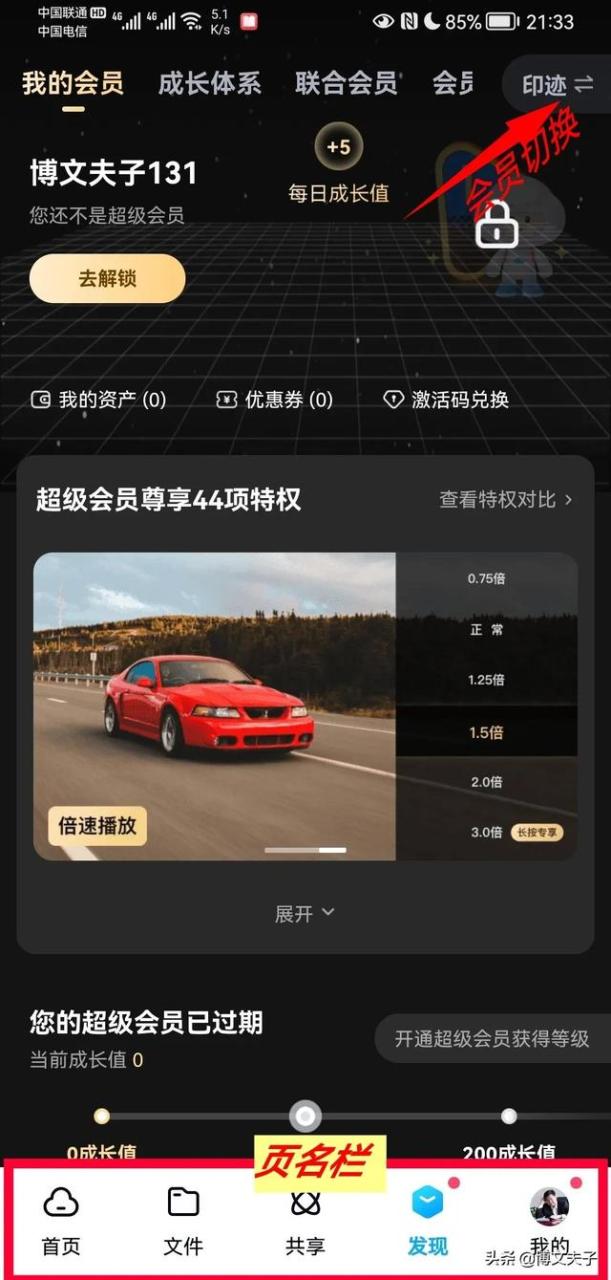Tap the 去解锁 button

(x=107, y=279)
